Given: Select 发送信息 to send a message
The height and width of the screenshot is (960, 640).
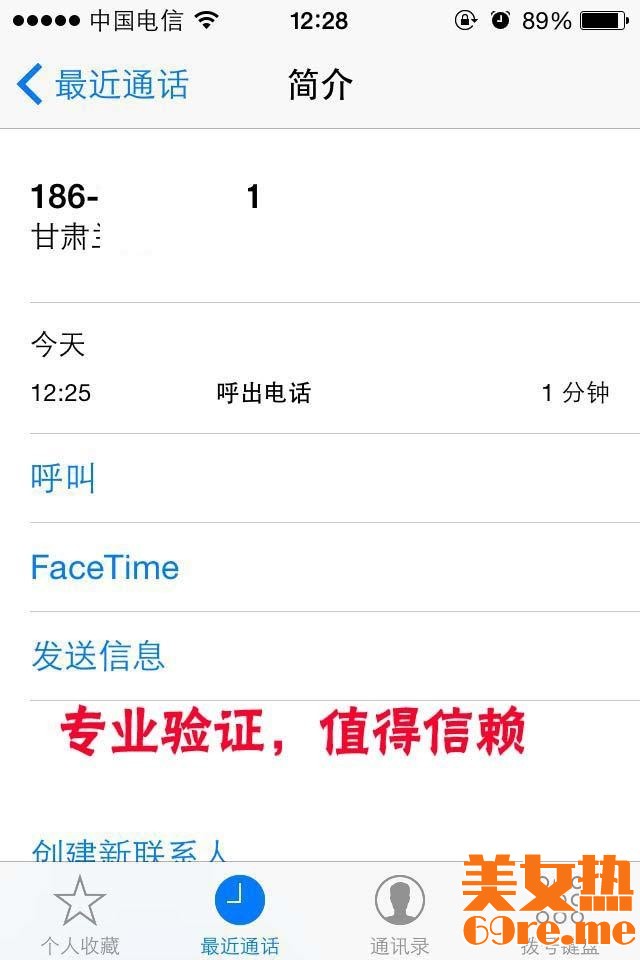Looking at the screenshot, I should (x=98, y=656).
